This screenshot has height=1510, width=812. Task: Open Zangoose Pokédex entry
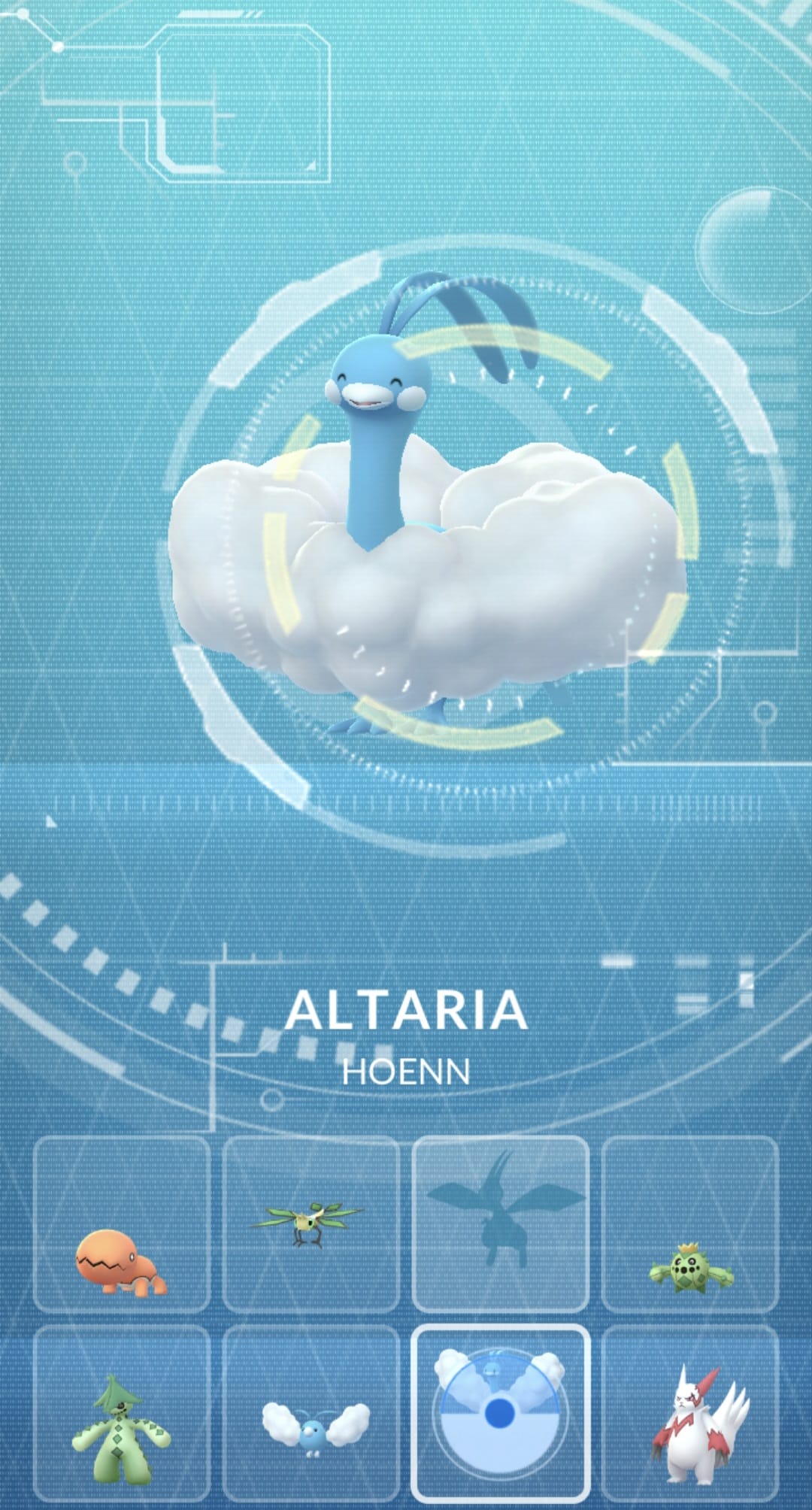(x=689, y=1414)
